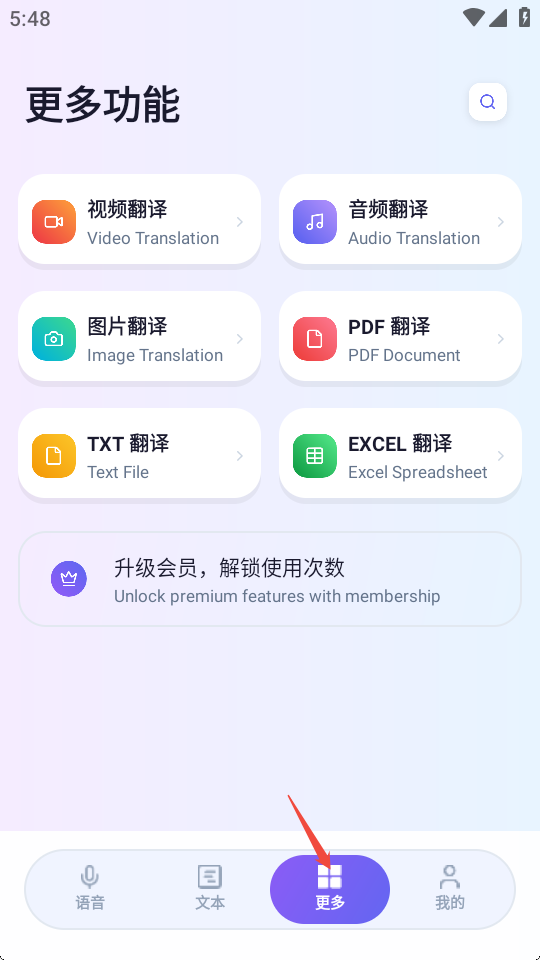The image size is (540, 960).
Task: Switch to the 语音 tab
Action: point(90,889)
